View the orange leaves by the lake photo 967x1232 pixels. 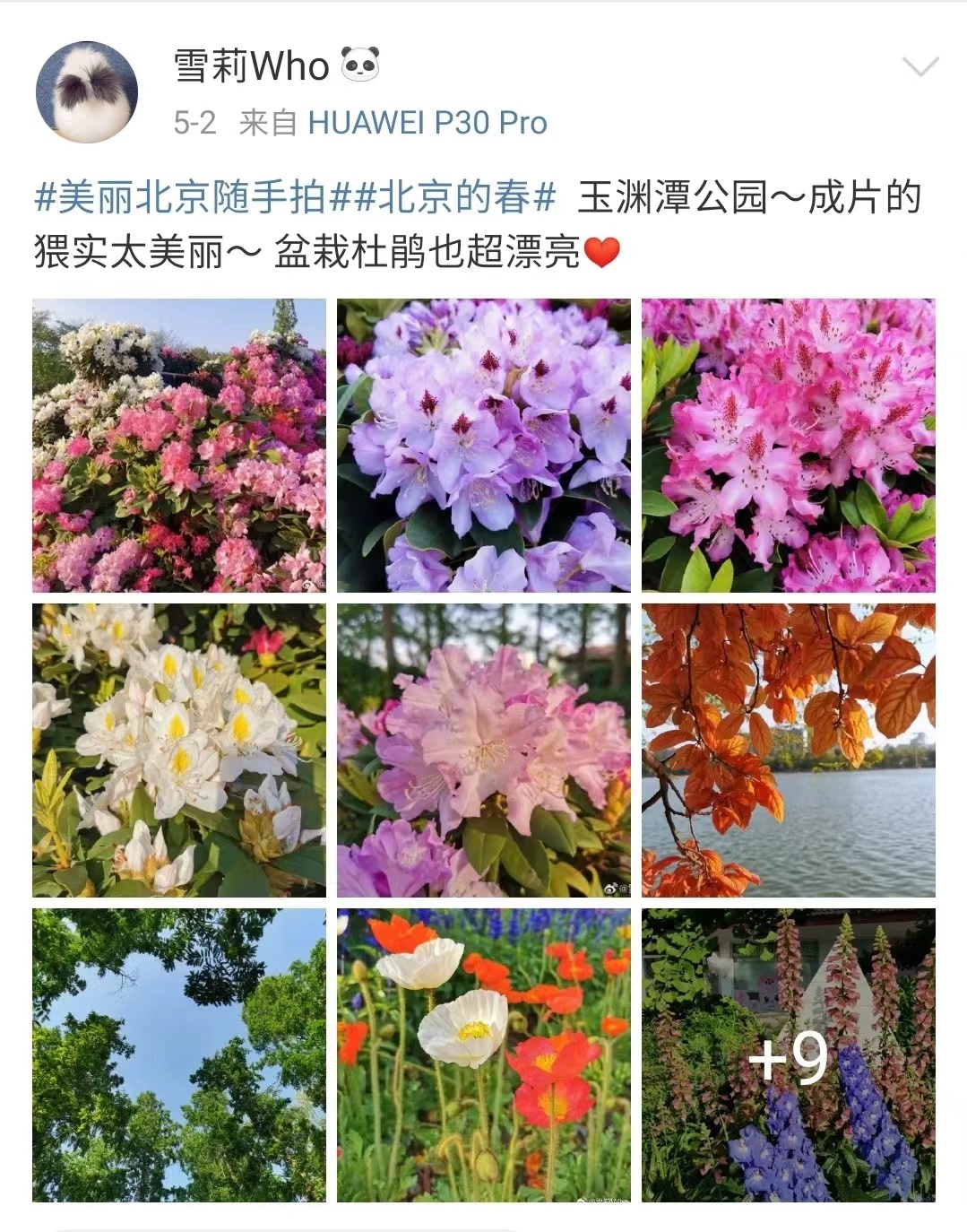(788, 750)
